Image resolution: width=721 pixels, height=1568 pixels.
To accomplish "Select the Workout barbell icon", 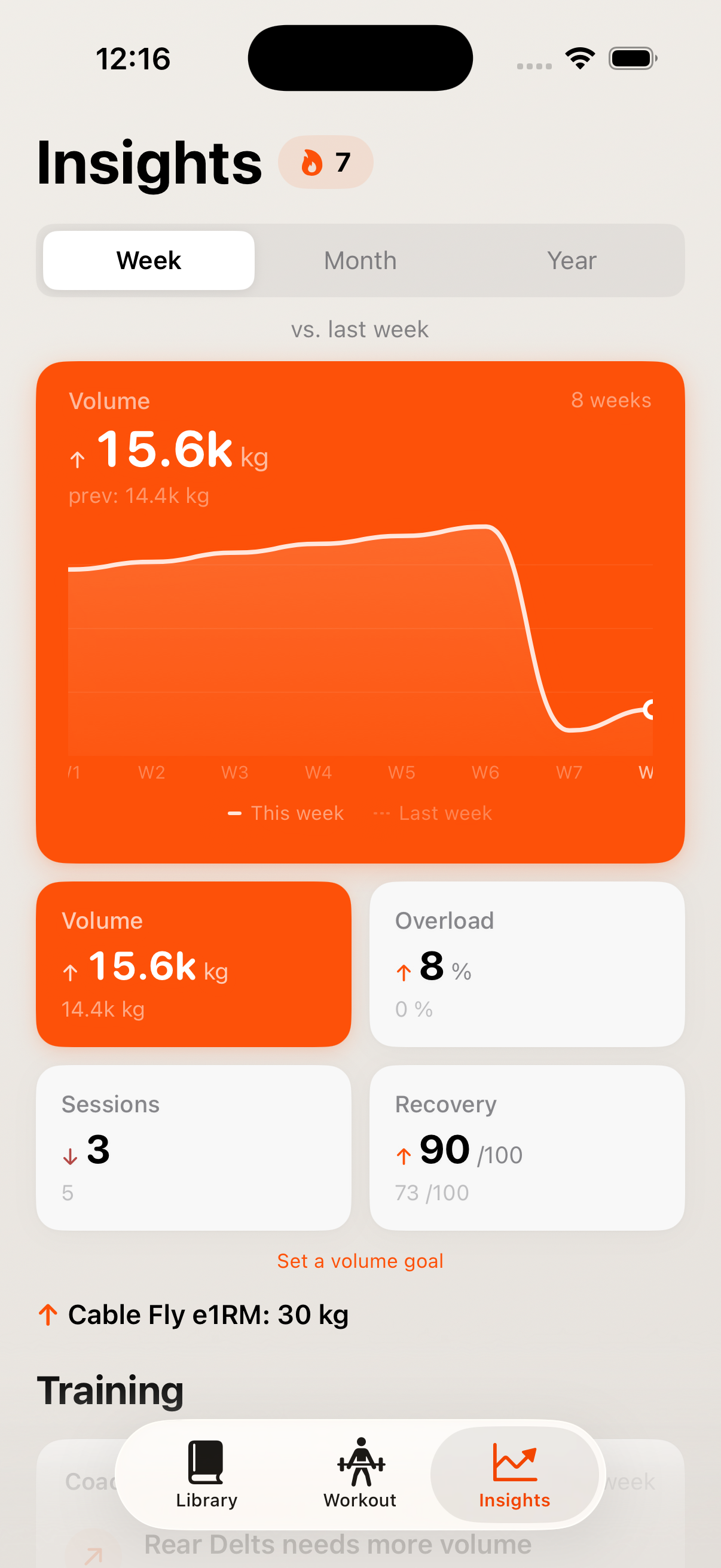I will coord(360,1461).
